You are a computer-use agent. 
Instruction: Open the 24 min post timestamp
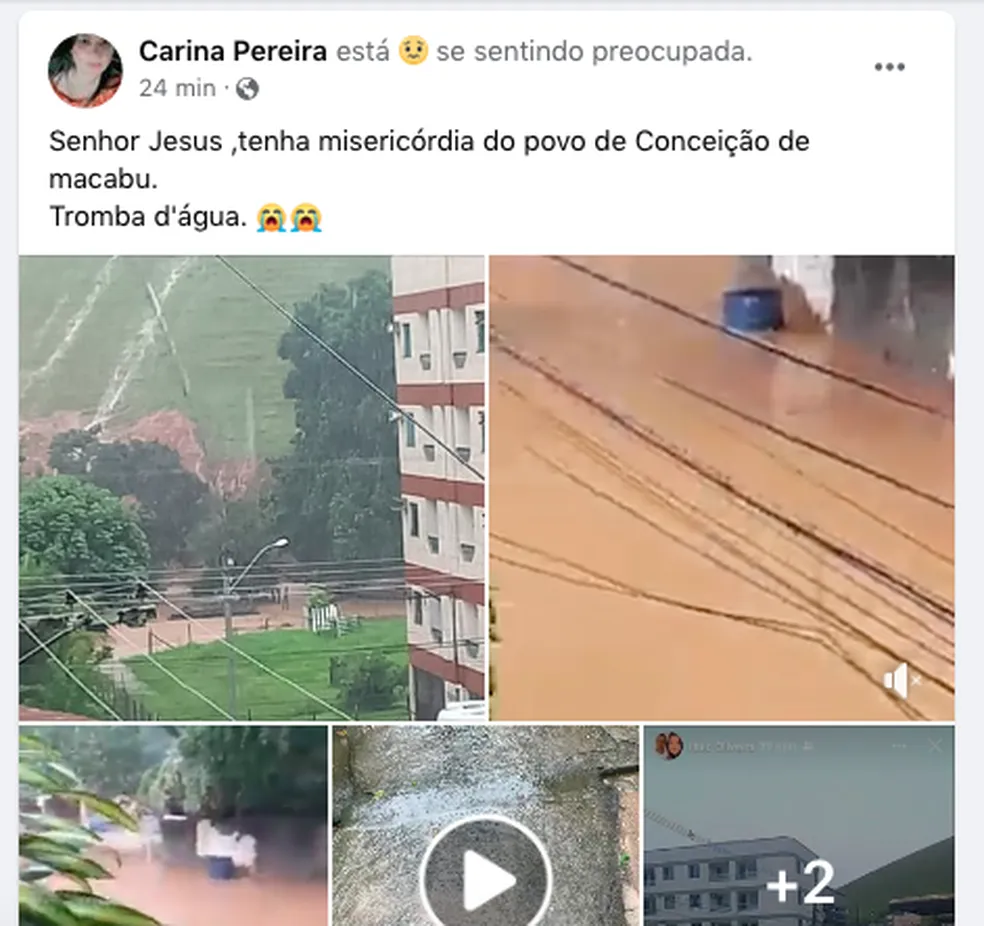point(177,88)
